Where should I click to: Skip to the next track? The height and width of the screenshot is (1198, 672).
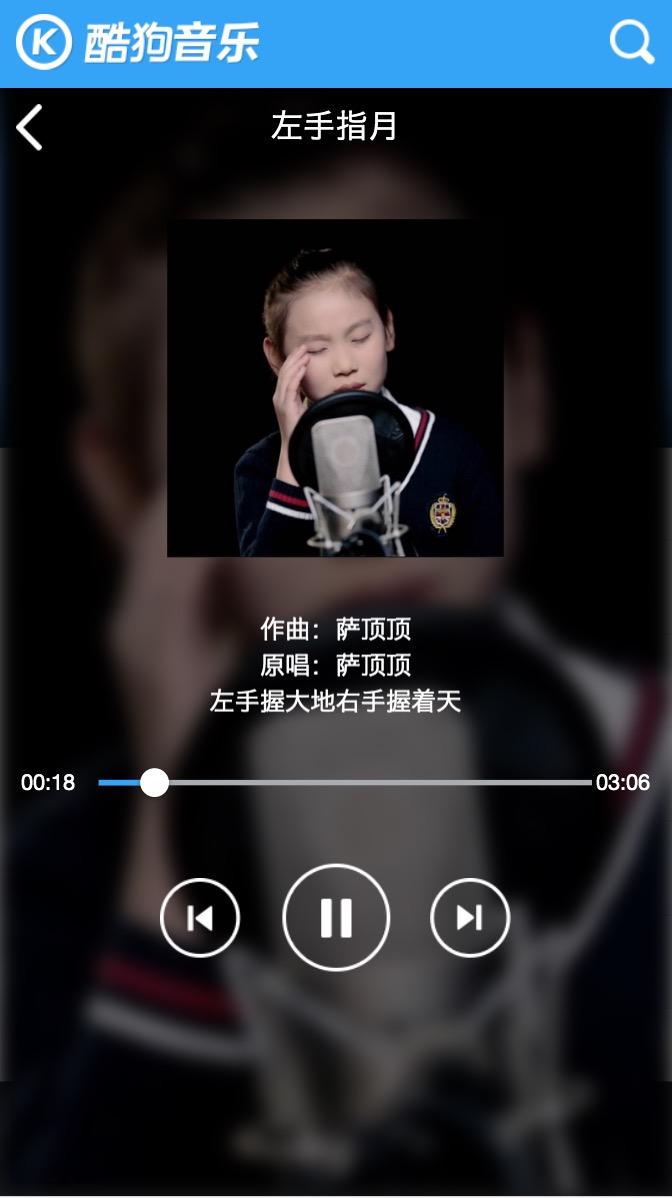(x=470, y=917)
